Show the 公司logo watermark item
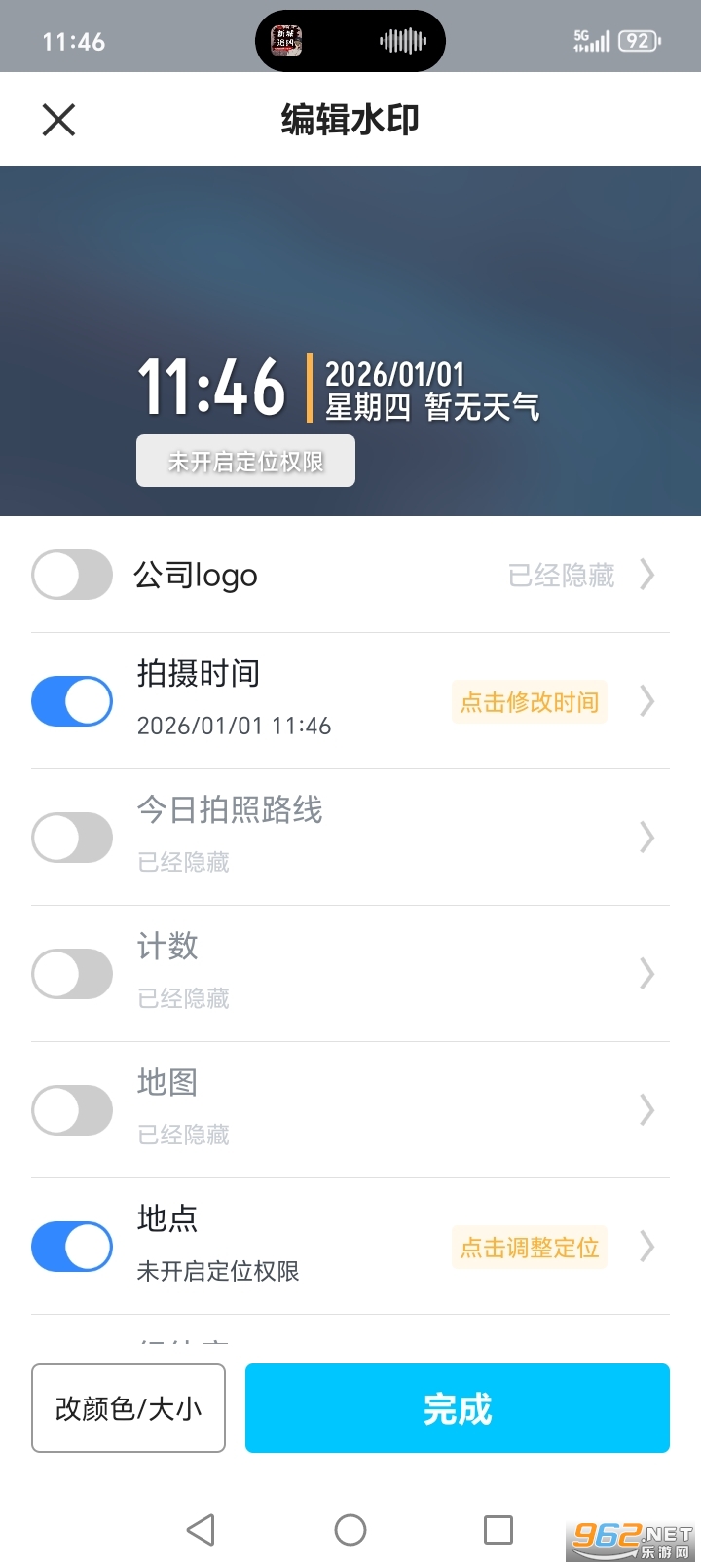This screenshot has width=701, height=1568. point(71,575)
